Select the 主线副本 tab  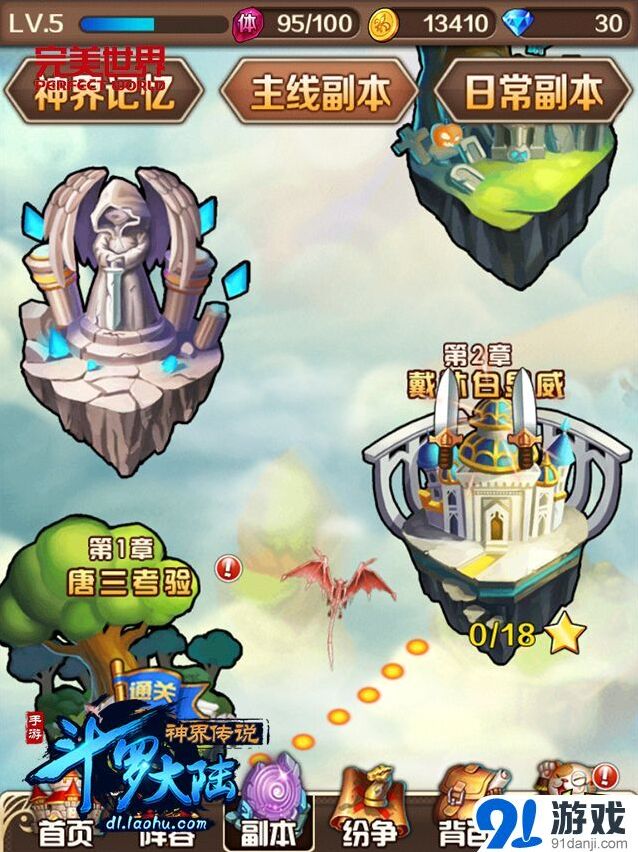[x=320, y=90]
